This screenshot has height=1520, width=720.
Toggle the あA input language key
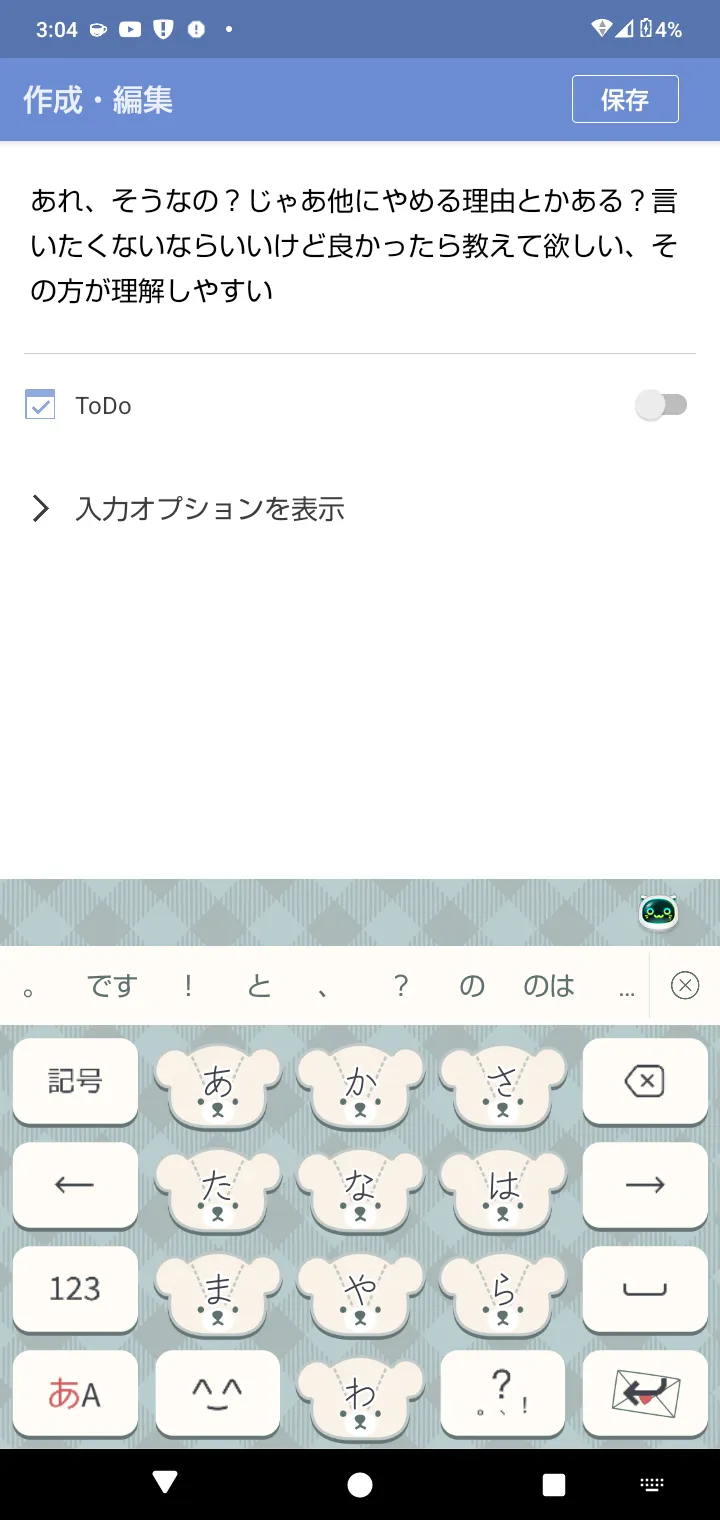pyautogui.click(x=75, y=1393)
